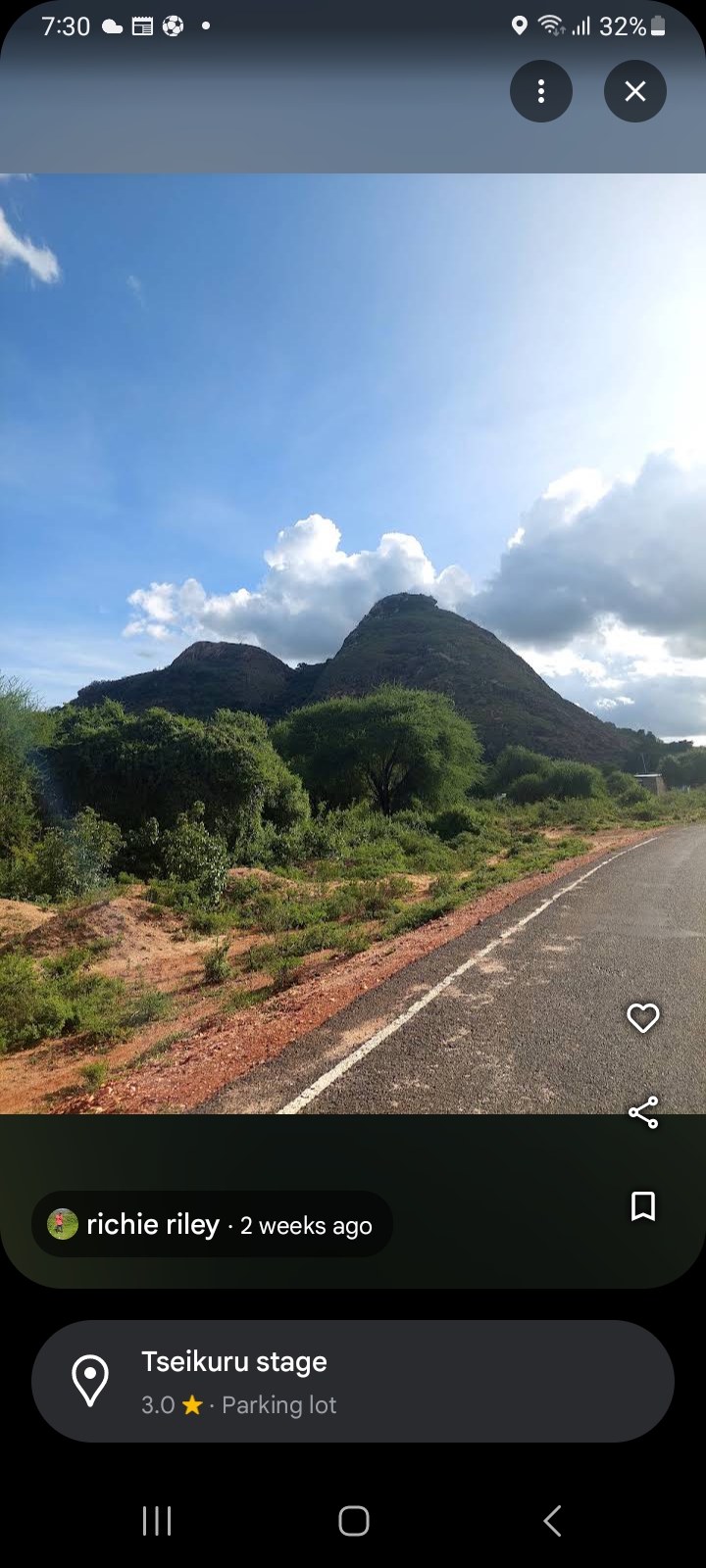
Task: Save the photo using the bookmark icon
Action: [x=643, y=1206]
